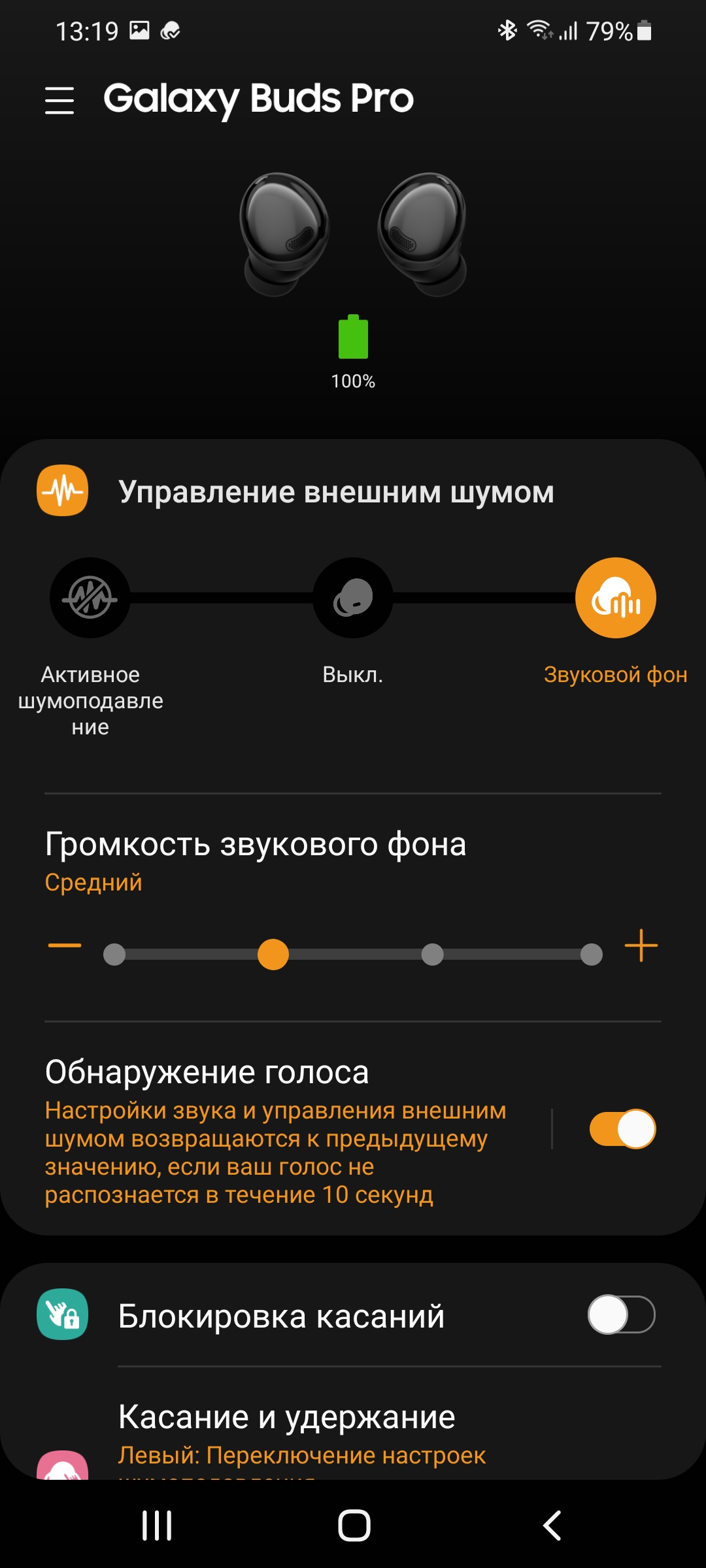Decrease ambient sound volume with minus

(x=65, y=945)
